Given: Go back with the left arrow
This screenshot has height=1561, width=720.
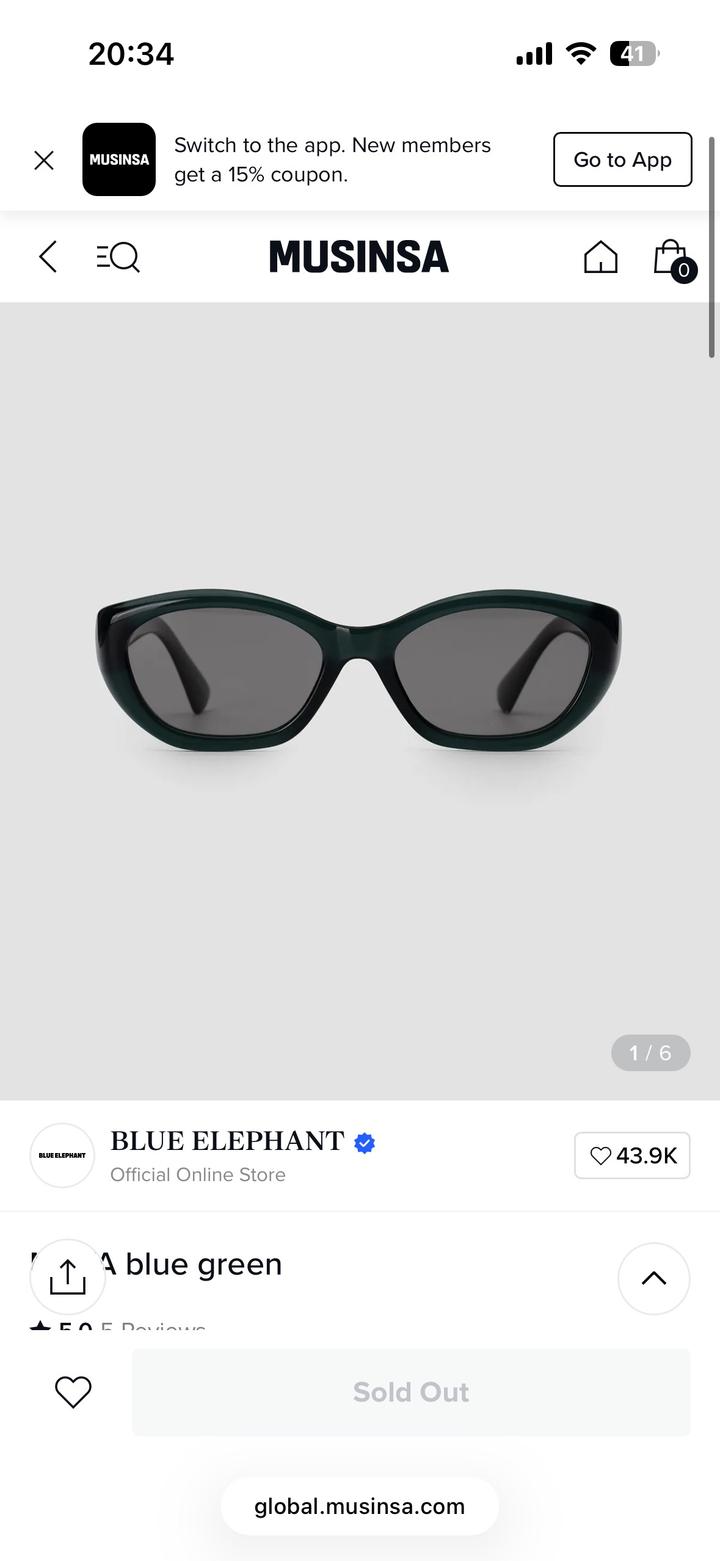Looking at the screenshot, I should click(48, 257).
